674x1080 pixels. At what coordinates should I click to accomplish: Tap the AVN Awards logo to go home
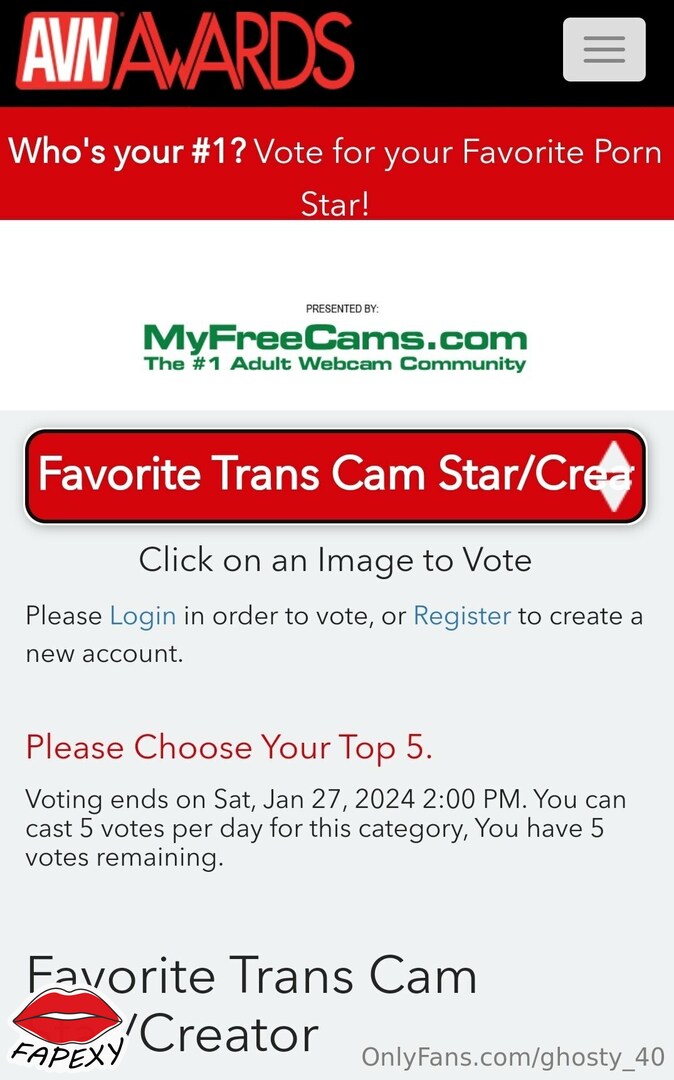[x=185, y=51]
